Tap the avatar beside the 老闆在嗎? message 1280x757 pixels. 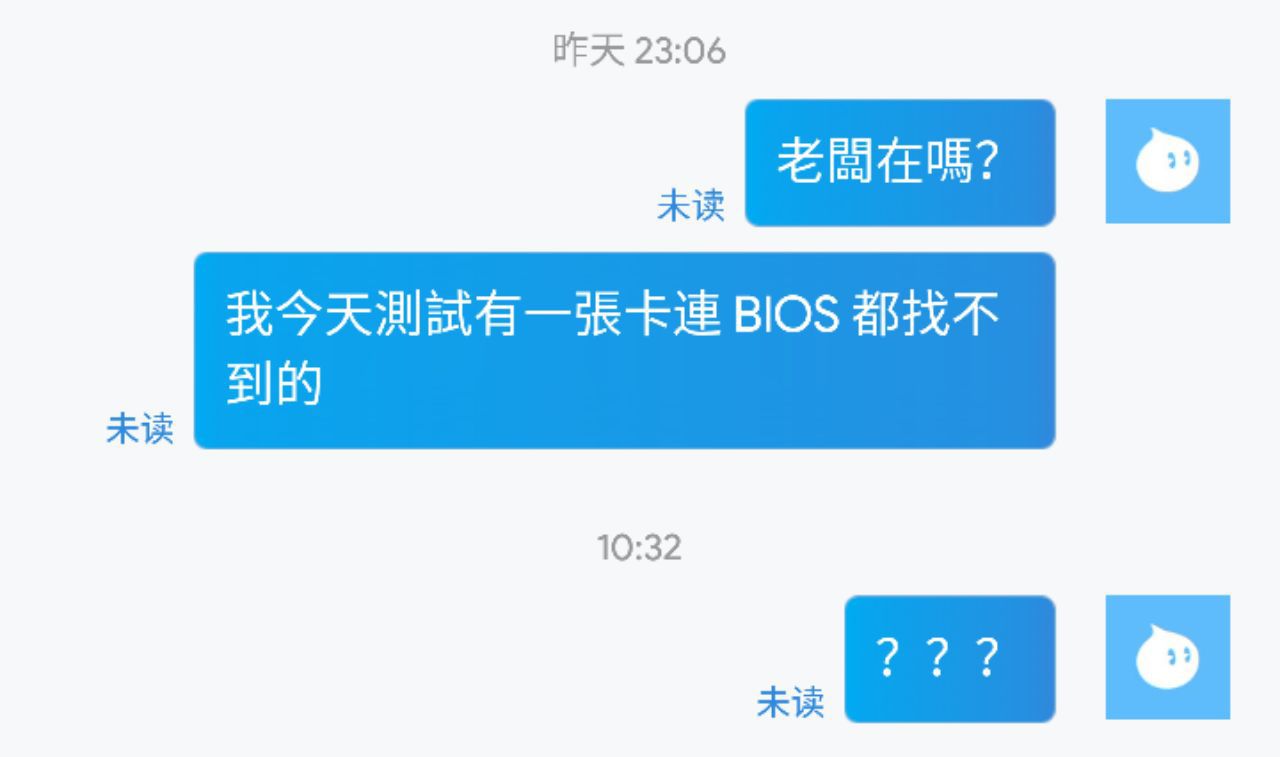(x=1167, y=161)
